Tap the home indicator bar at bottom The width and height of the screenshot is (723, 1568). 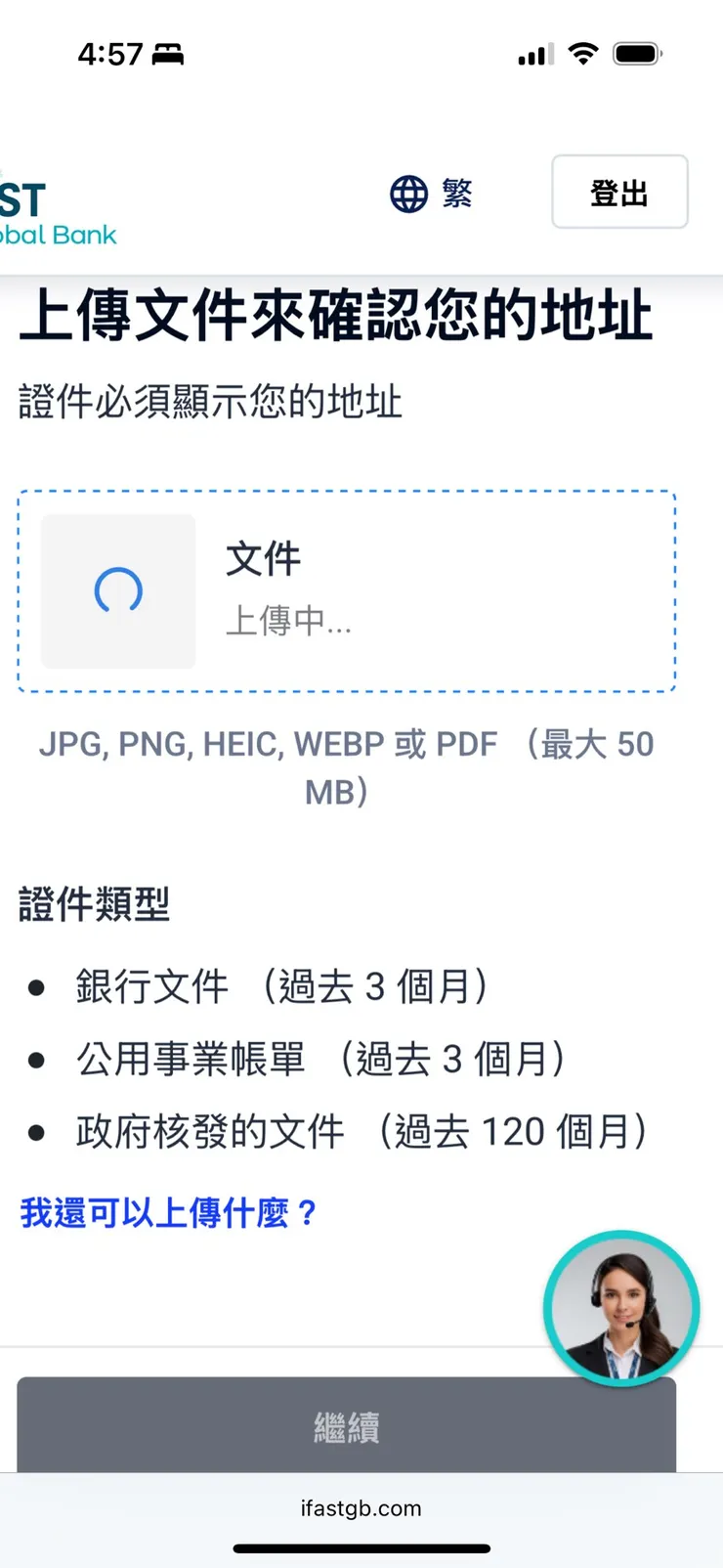(x=361, y=1548)
